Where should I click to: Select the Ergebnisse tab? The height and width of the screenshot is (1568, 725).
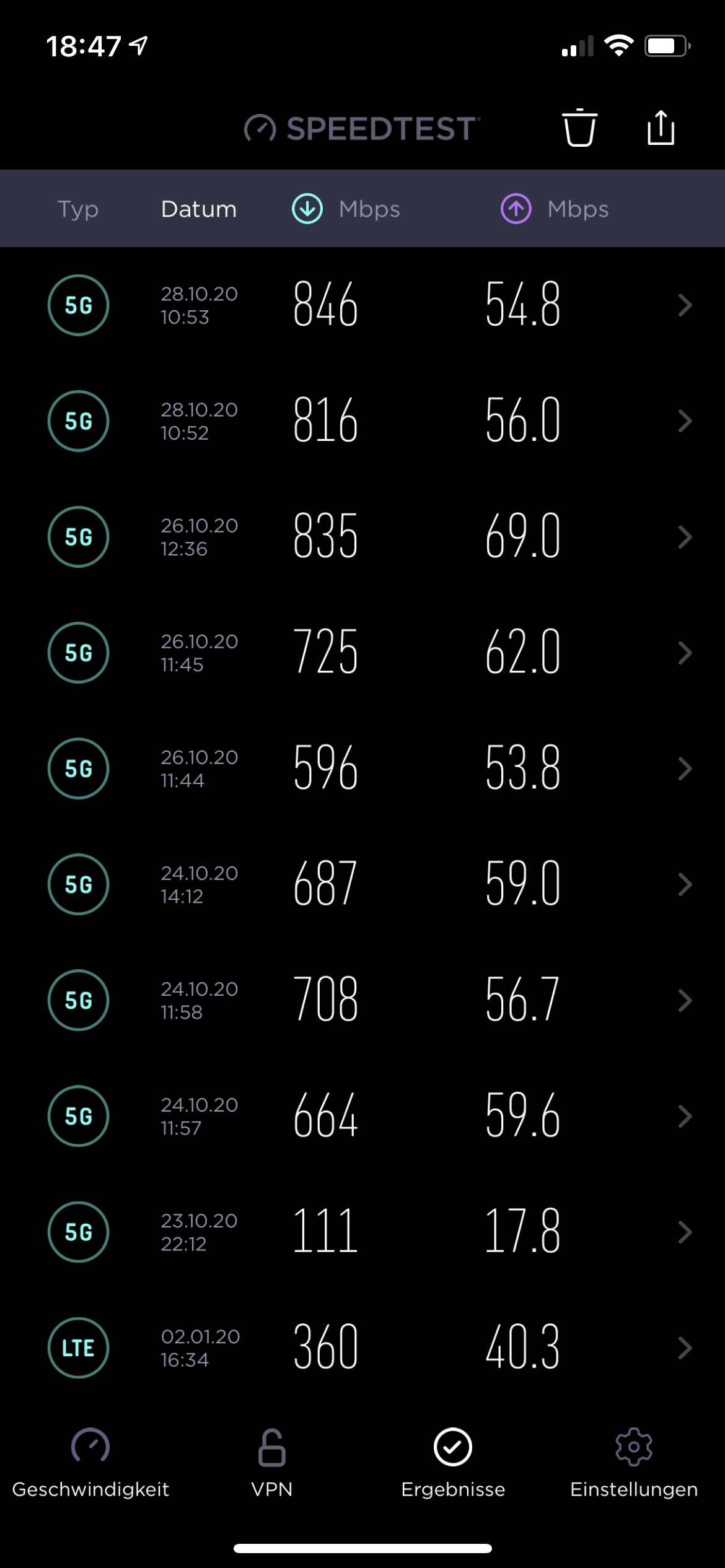[x=453, y=1463]
